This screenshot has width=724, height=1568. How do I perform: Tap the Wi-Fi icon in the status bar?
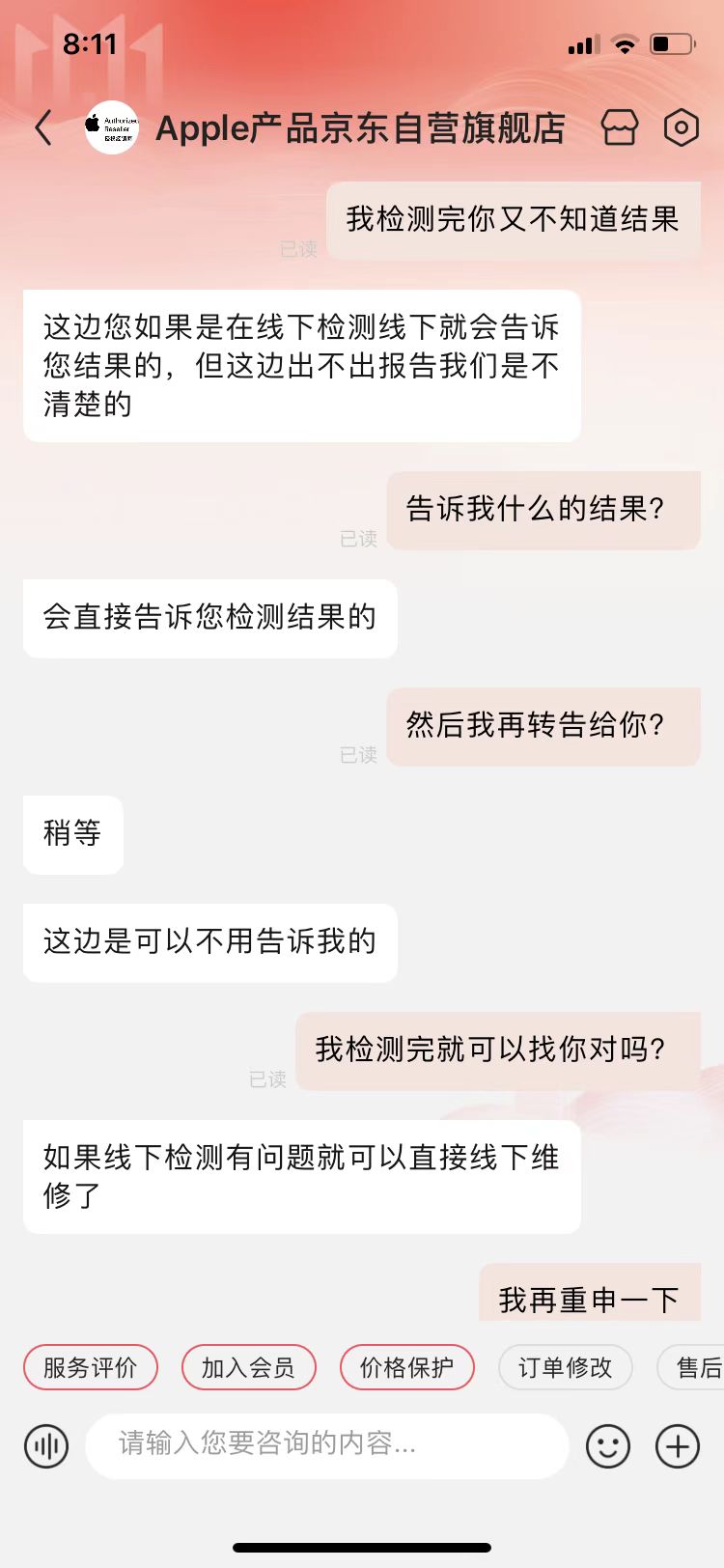623,42
